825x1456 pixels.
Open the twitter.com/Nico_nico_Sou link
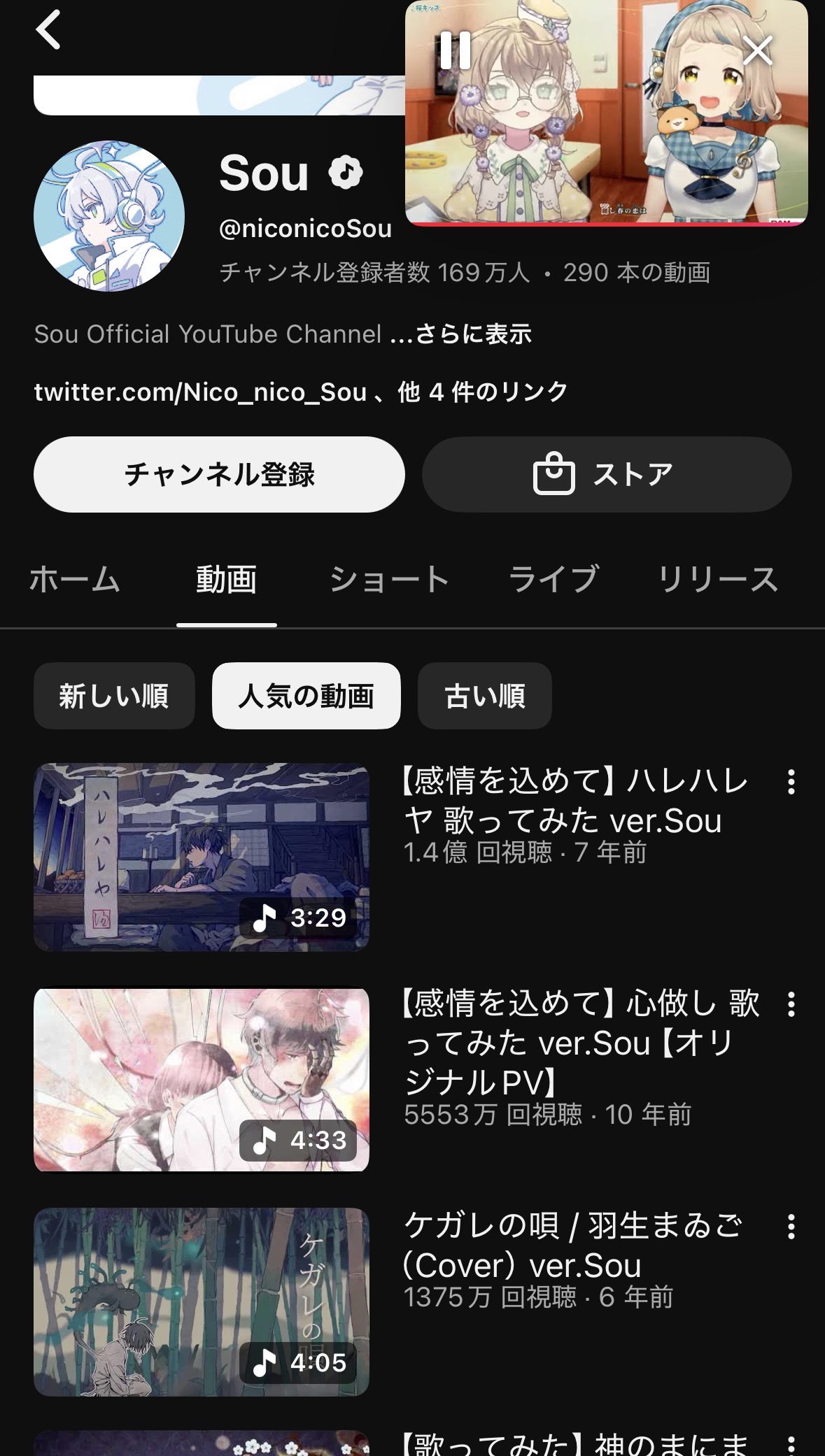(x=201, y=392)
